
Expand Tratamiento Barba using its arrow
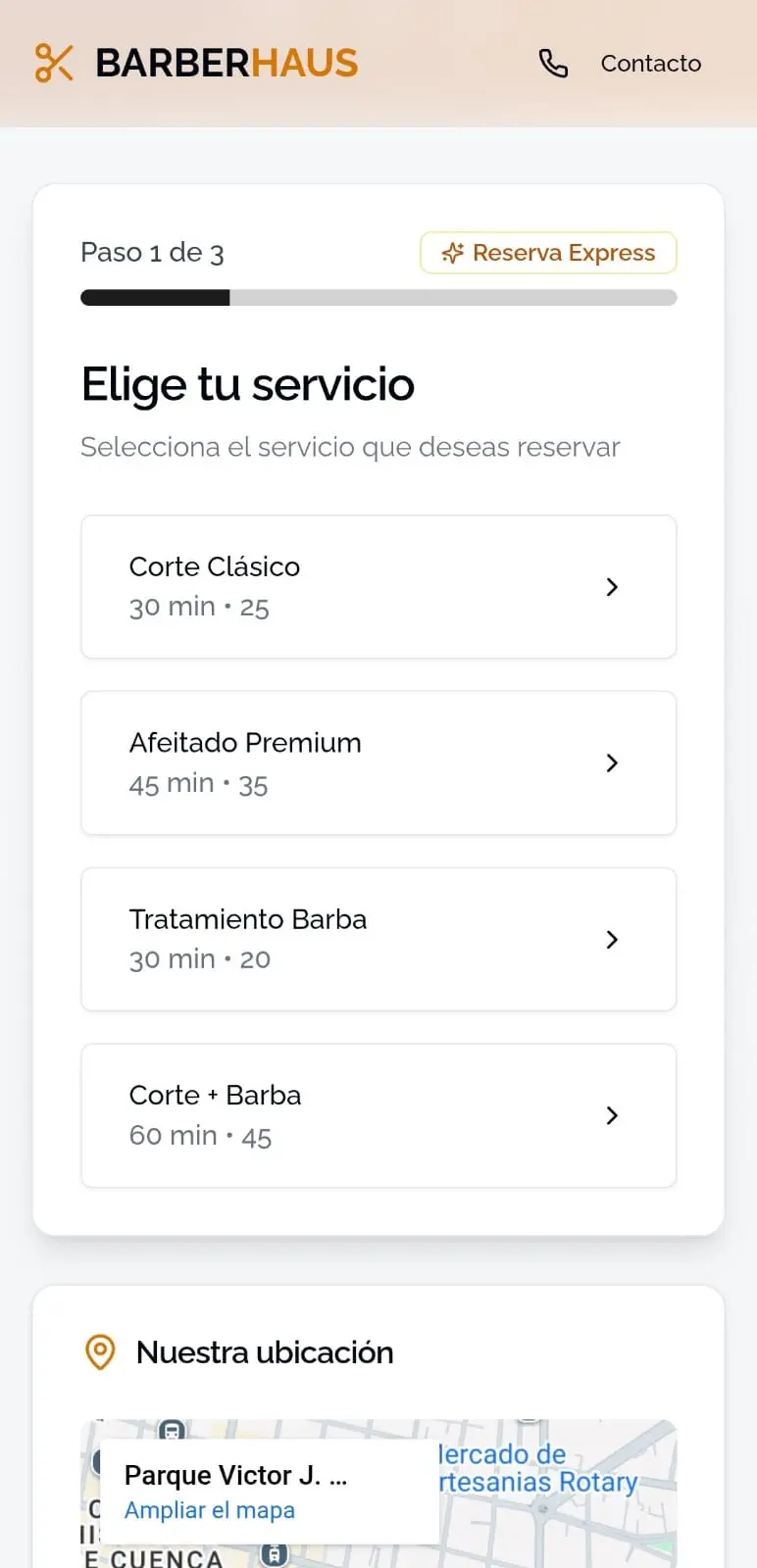pos(612,939)
